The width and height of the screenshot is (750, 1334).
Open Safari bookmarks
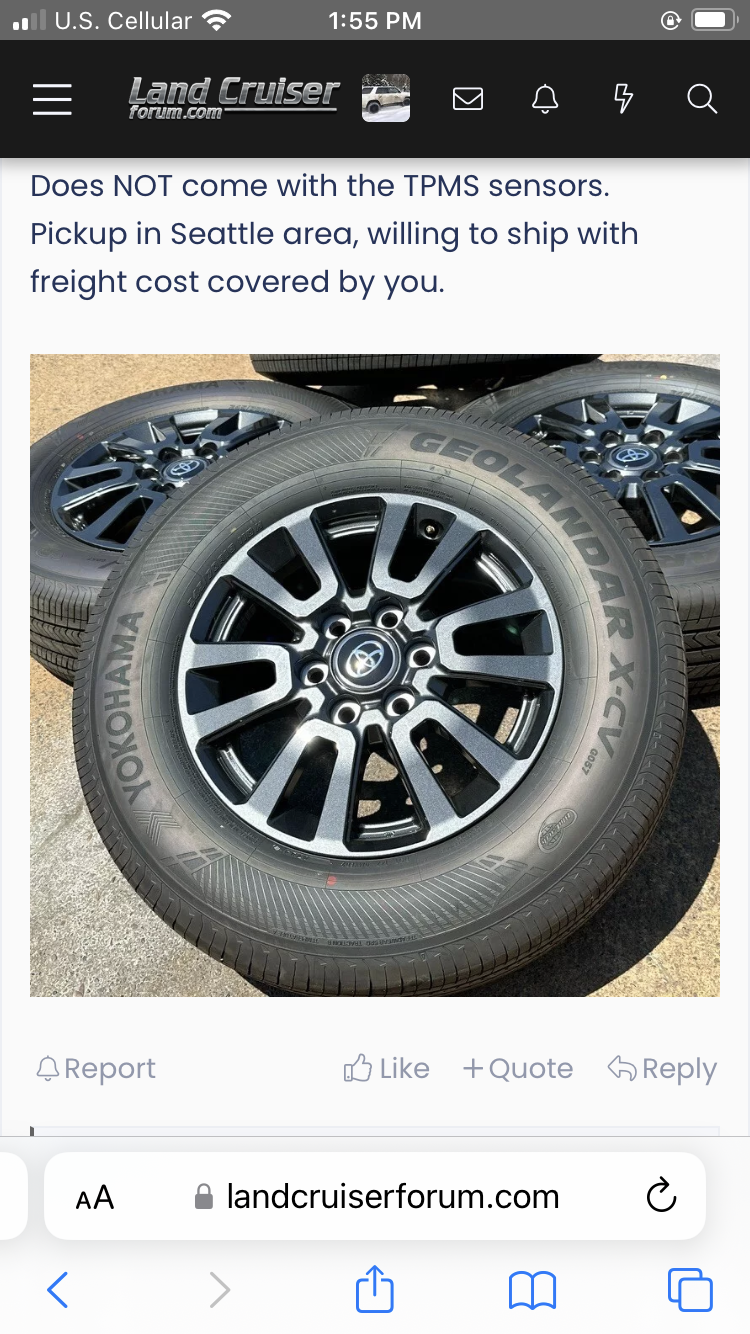[x=532, y=1290]
